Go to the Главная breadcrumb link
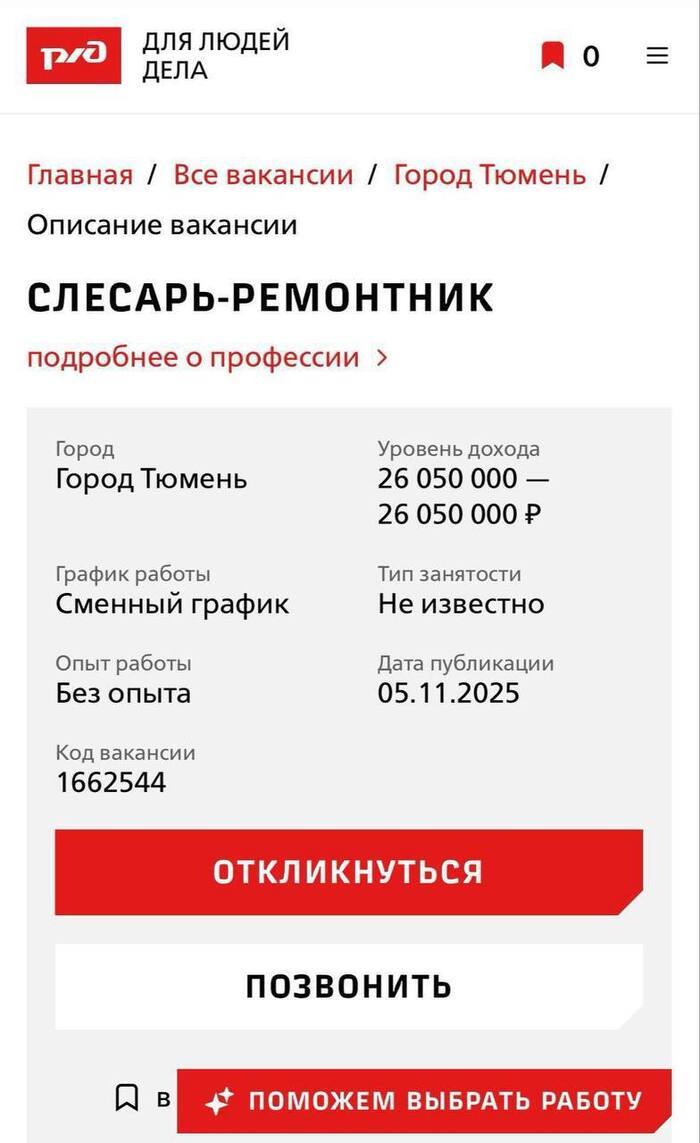 80,175
